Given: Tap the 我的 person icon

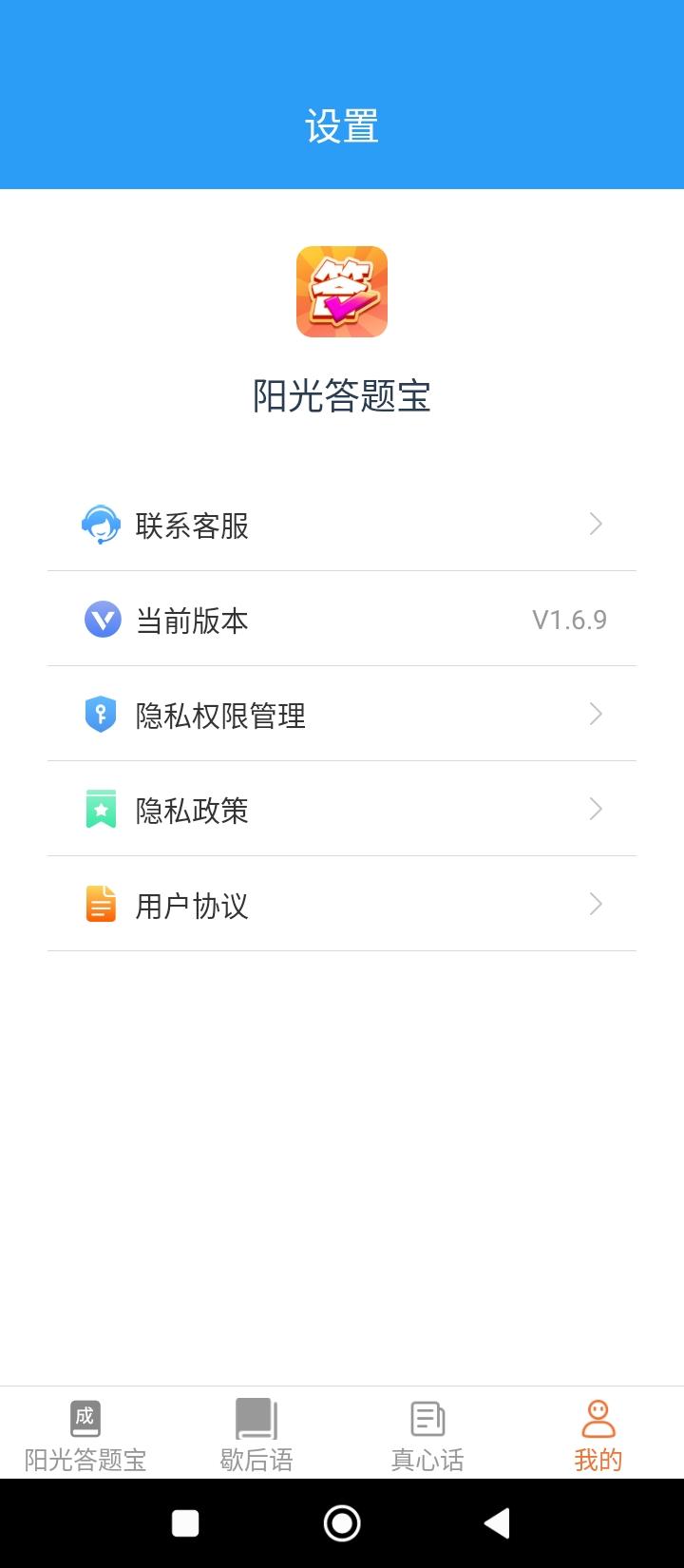Looking at the screenshot, I should [x=597, y=1418].
